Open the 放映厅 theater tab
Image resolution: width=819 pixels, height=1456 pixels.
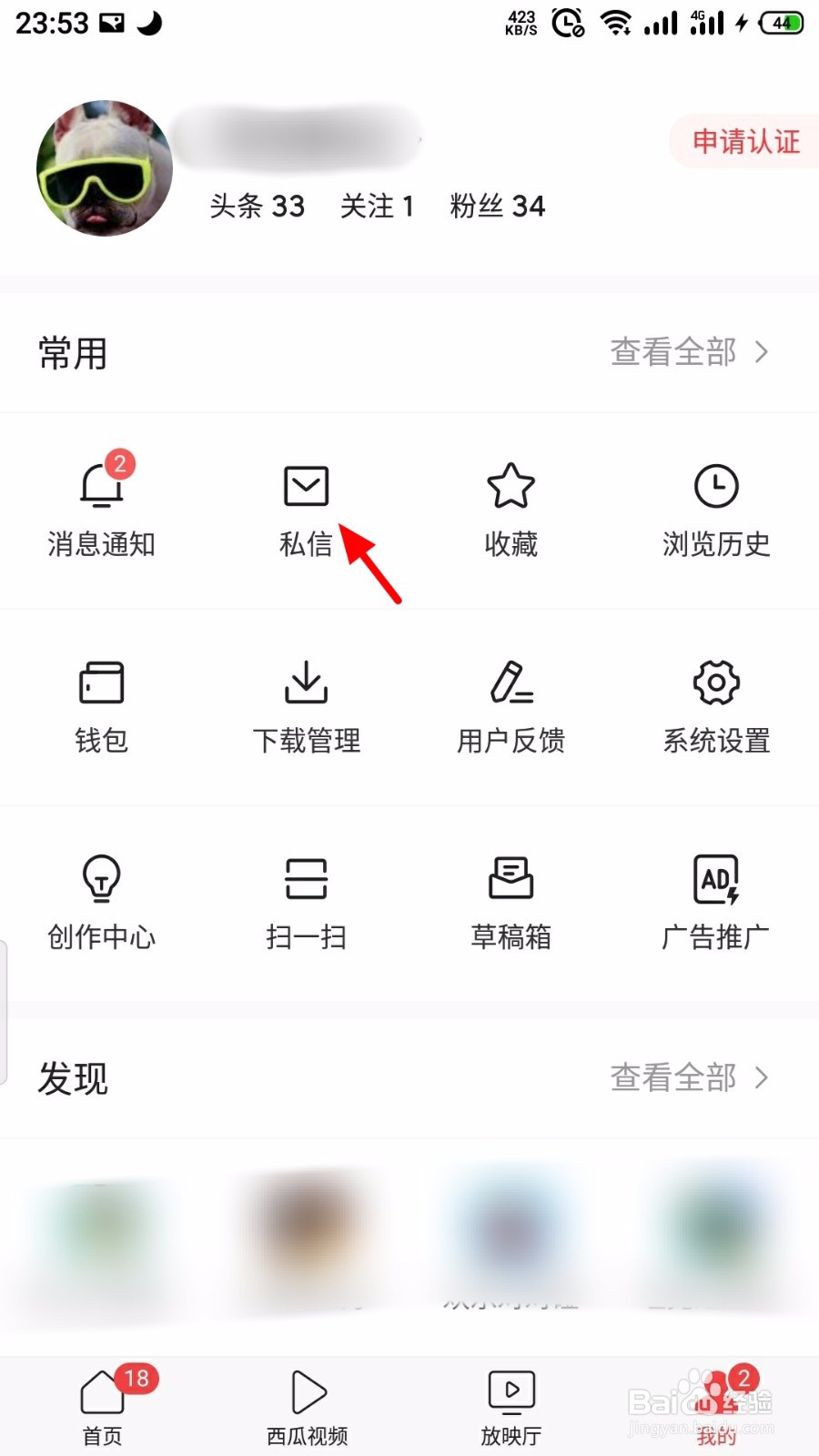click(511, 1406)
